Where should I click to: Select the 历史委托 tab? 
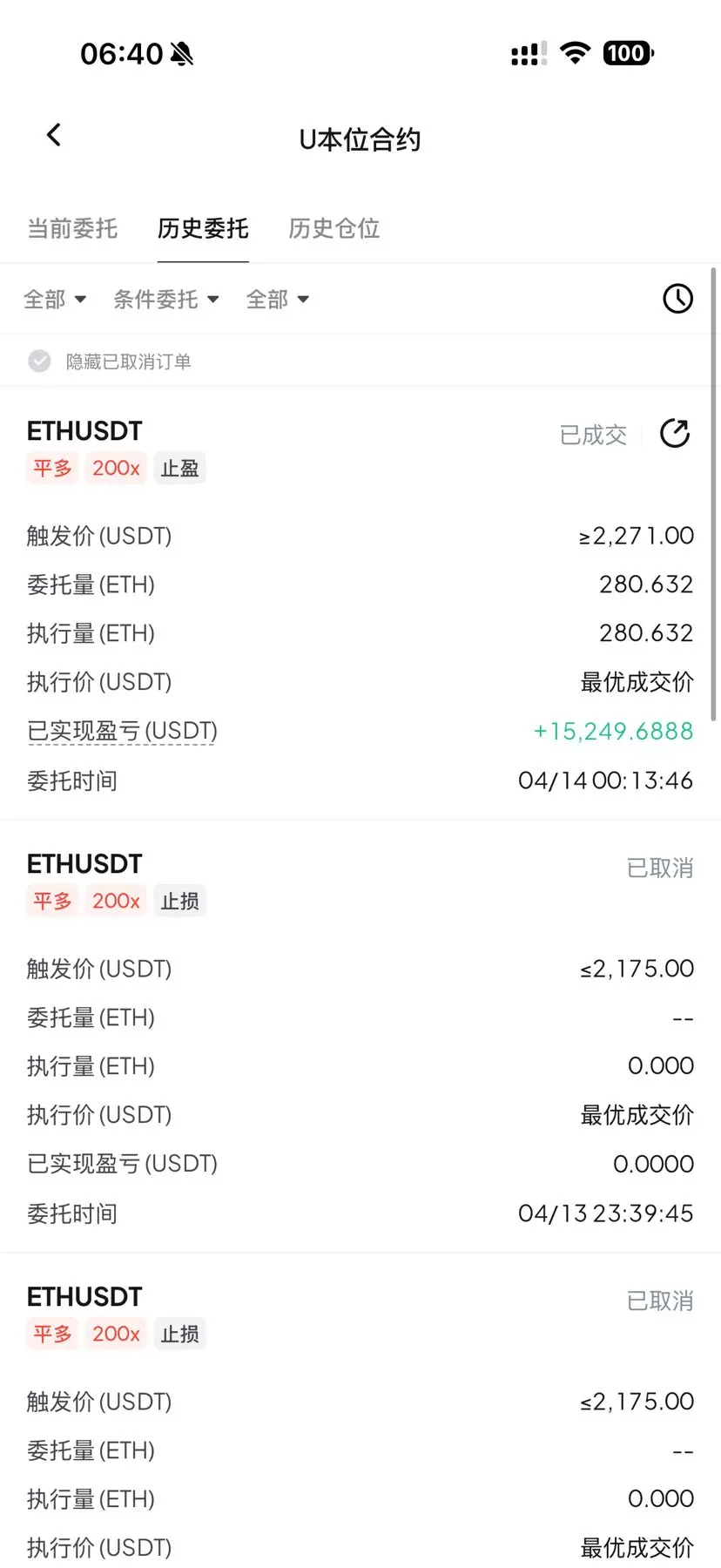[x=203, y=228]
